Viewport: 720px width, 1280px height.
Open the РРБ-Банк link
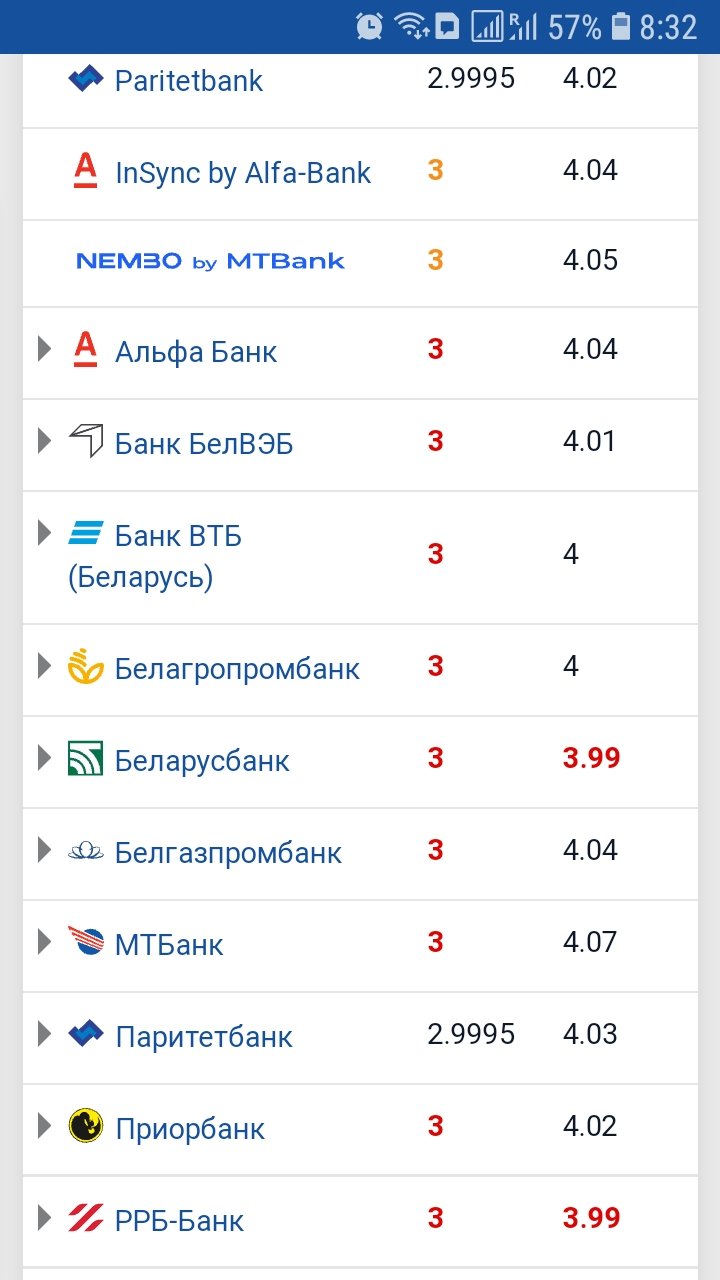pyautogui.click(x=179, y=1221)
